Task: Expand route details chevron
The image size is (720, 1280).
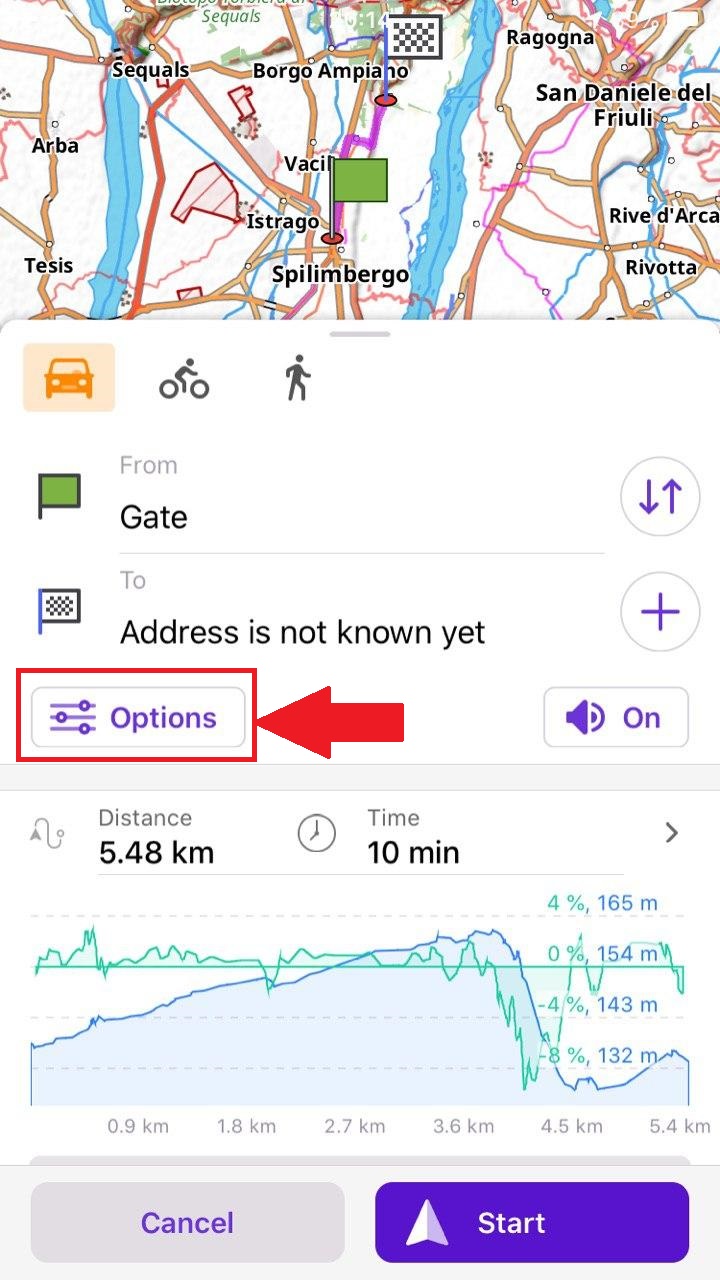Action: pos(672,833)
